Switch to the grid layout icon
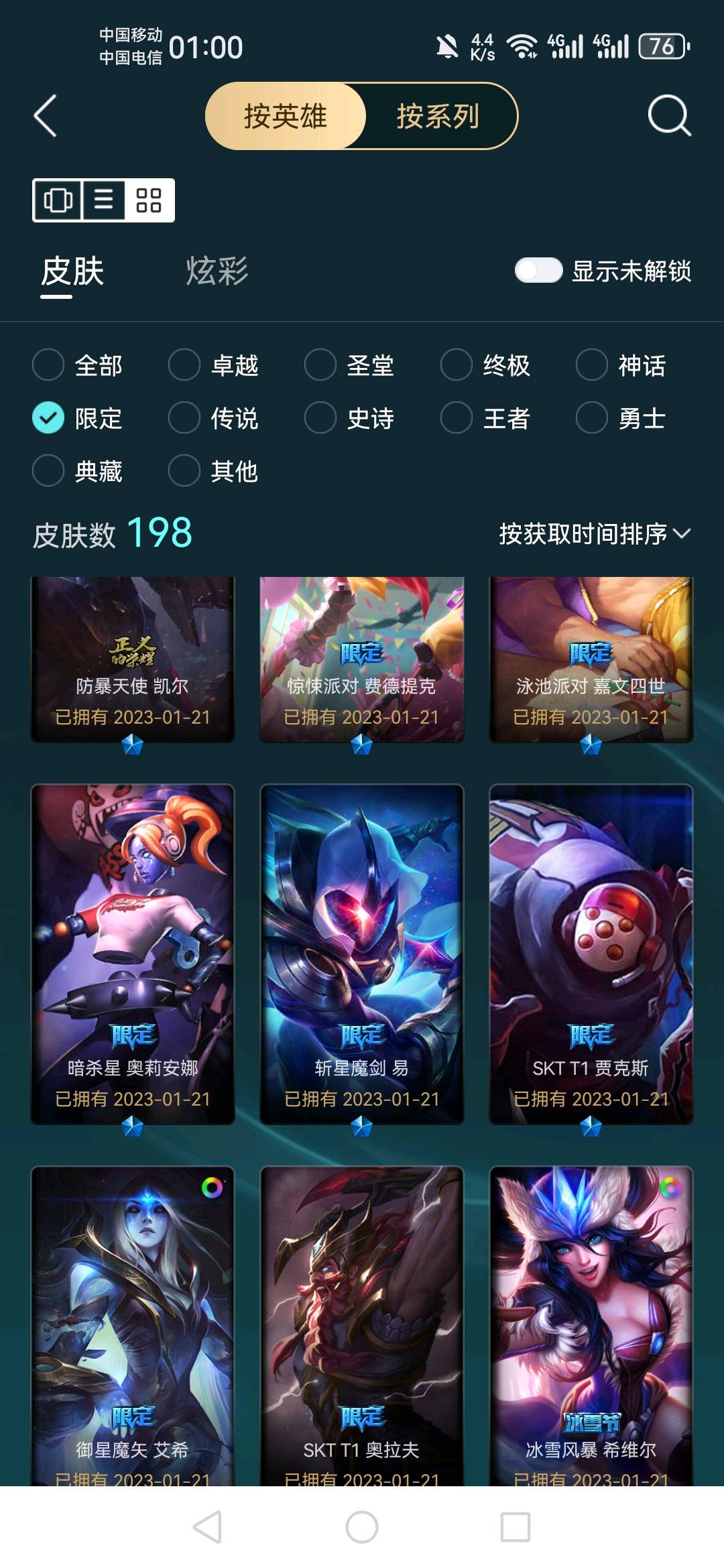724x1568 pixels. pos(149,200)
